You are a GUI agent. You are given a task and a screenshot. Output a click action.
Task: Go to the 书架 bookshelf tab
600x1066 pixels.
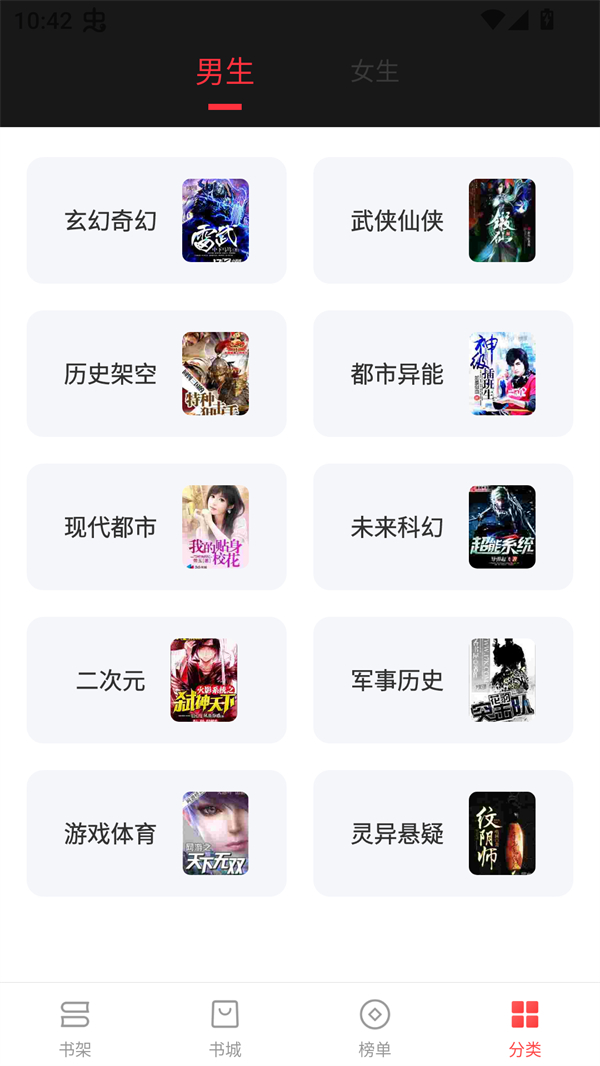[75, 1027]
